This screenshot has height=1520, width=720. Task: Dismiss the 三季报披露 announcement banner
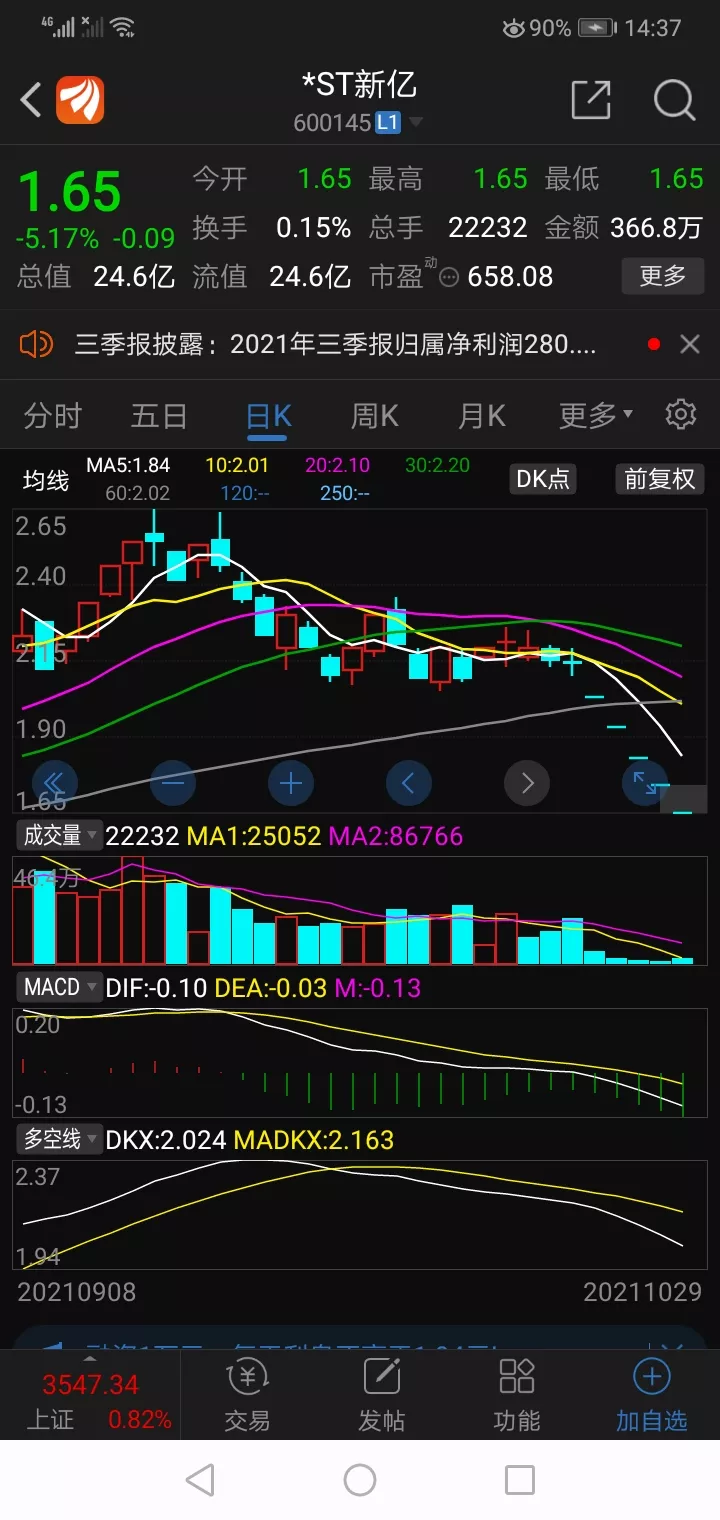690,345
